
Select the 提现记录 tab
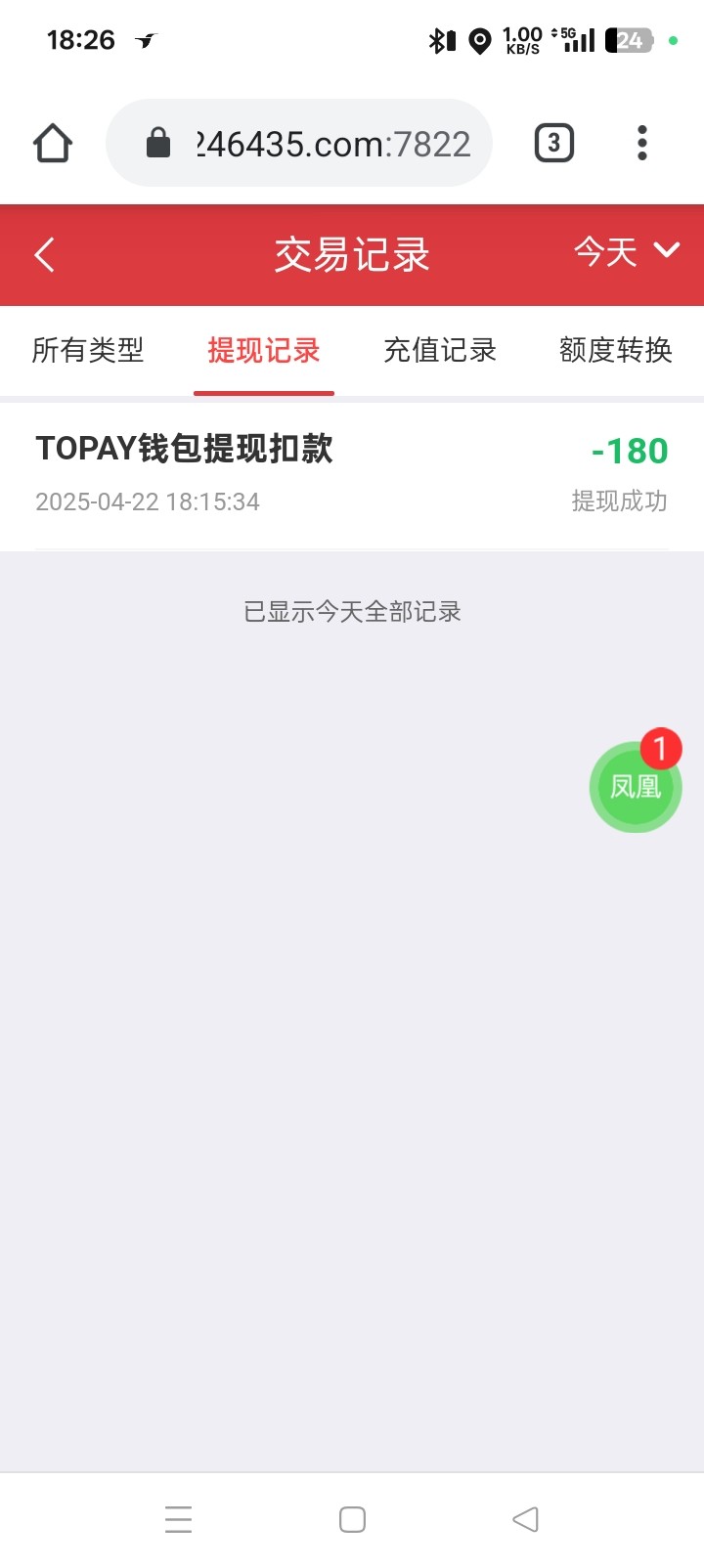pos(264,350)
